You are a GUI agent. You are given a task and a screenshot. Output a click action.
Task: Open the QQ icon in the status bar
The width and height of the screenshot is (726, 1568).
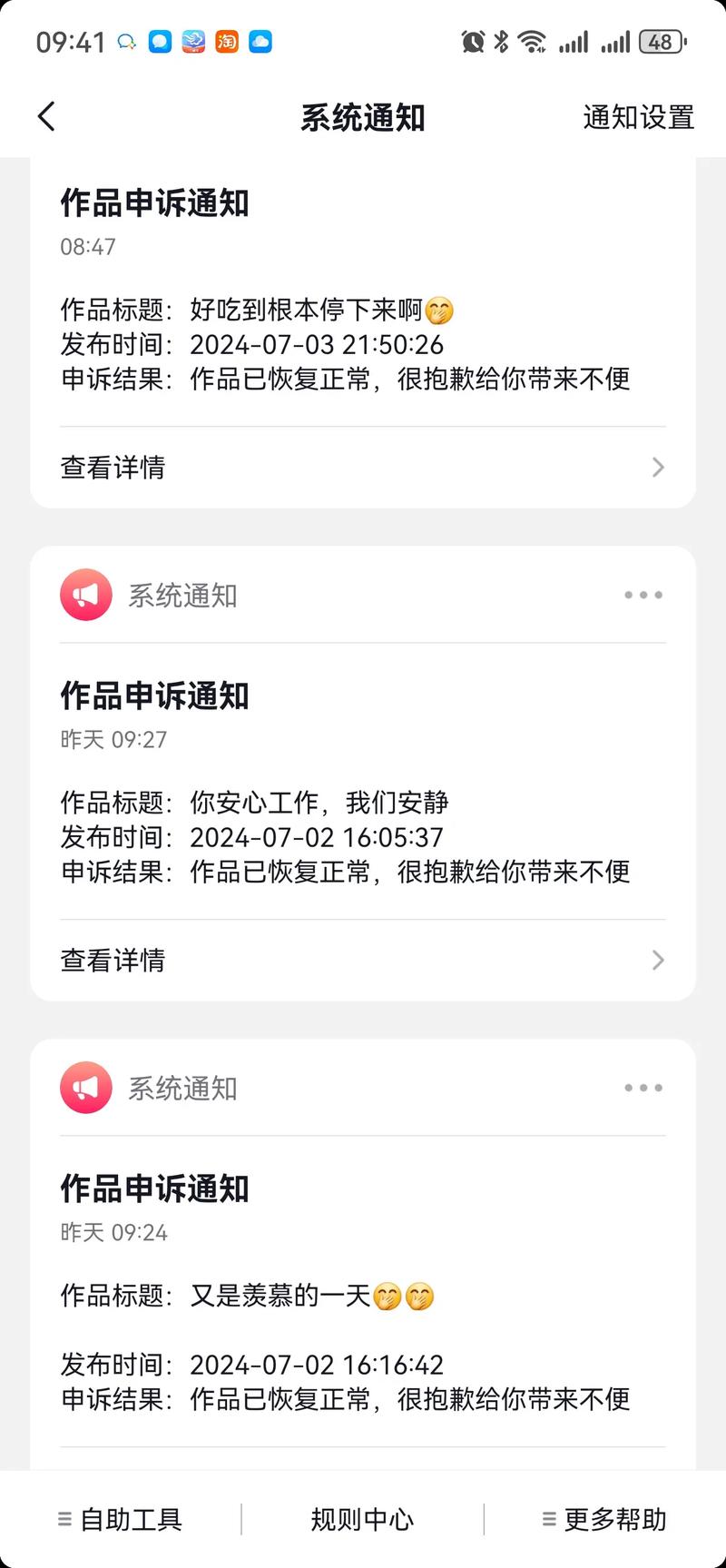pyautogui.click(x=128, y=40)
